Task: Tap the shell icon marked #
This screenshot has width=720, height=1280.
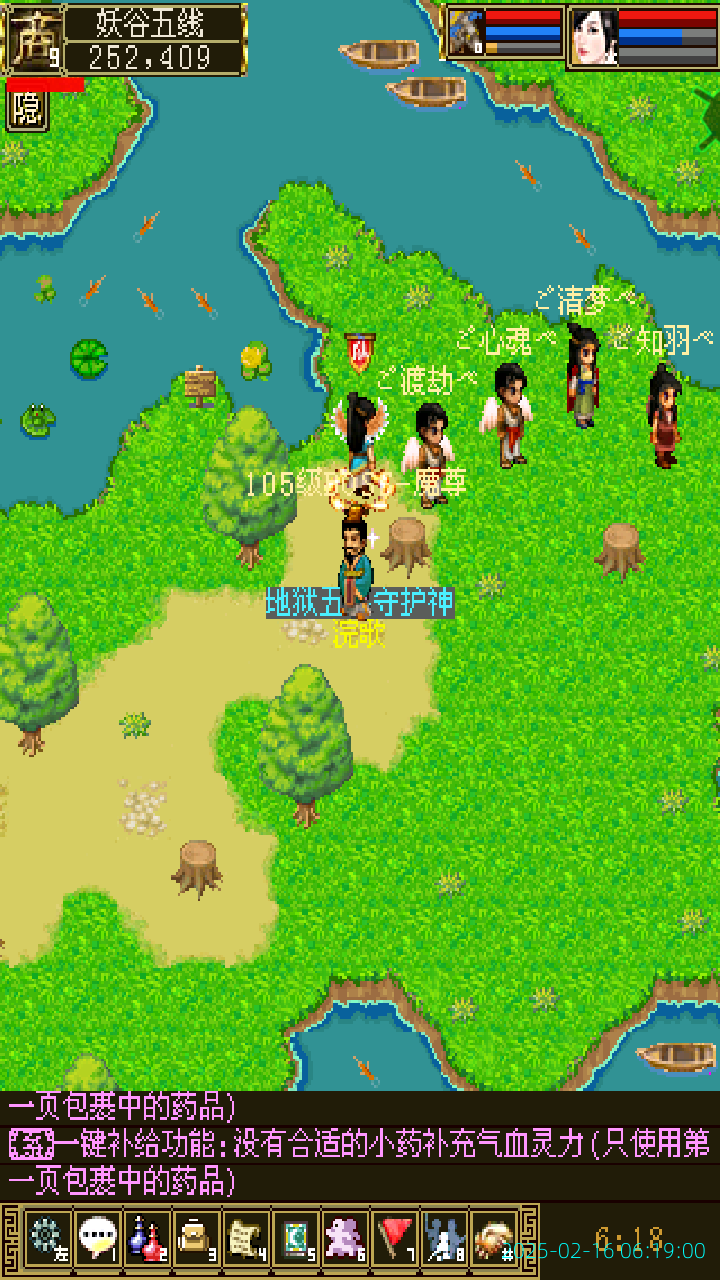Action: coord(493,1239)
